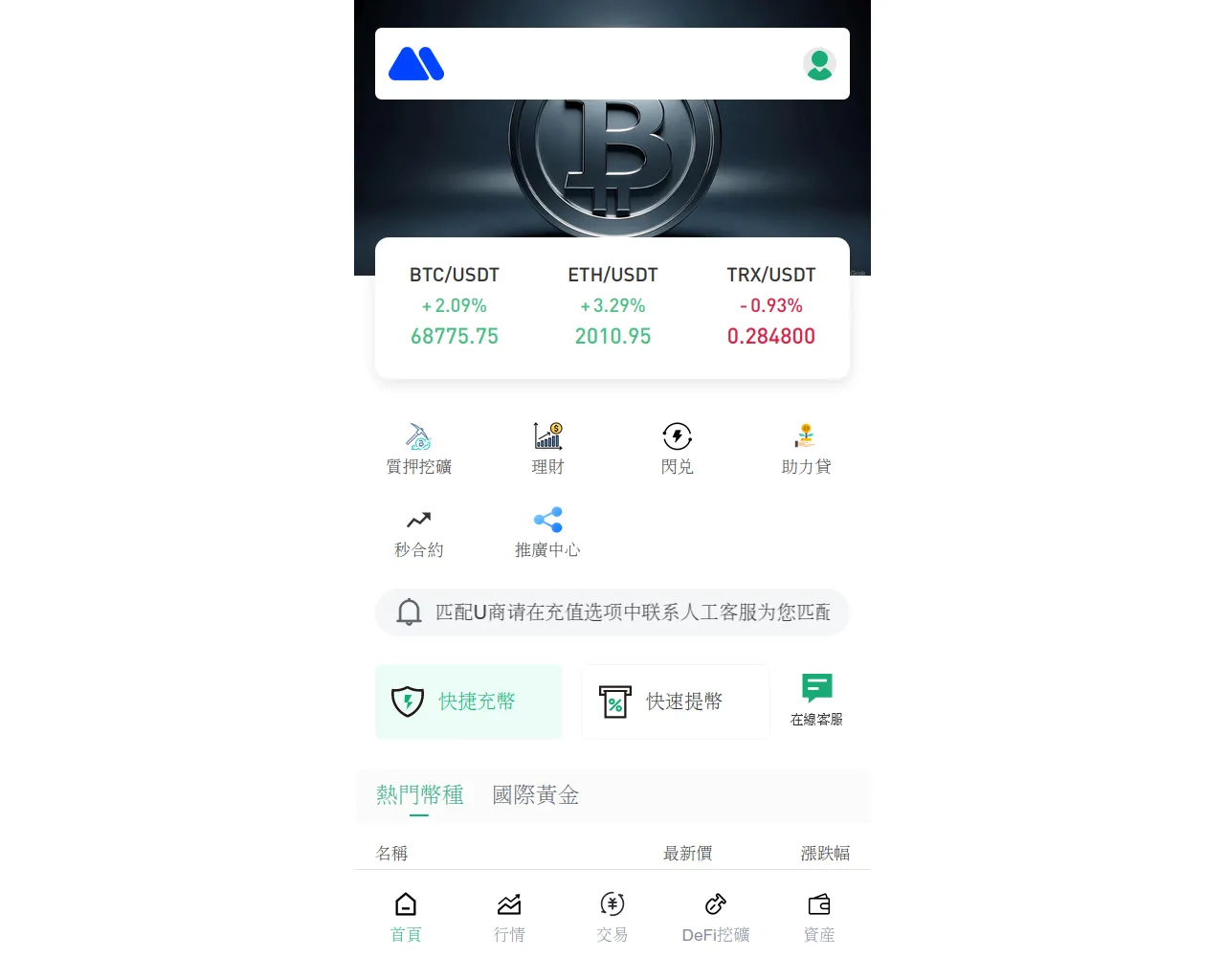Open the TRX/USDT price card
The height and width of the screenshot is (980, 1225).
pyautogui.click(x=770, y=306)
